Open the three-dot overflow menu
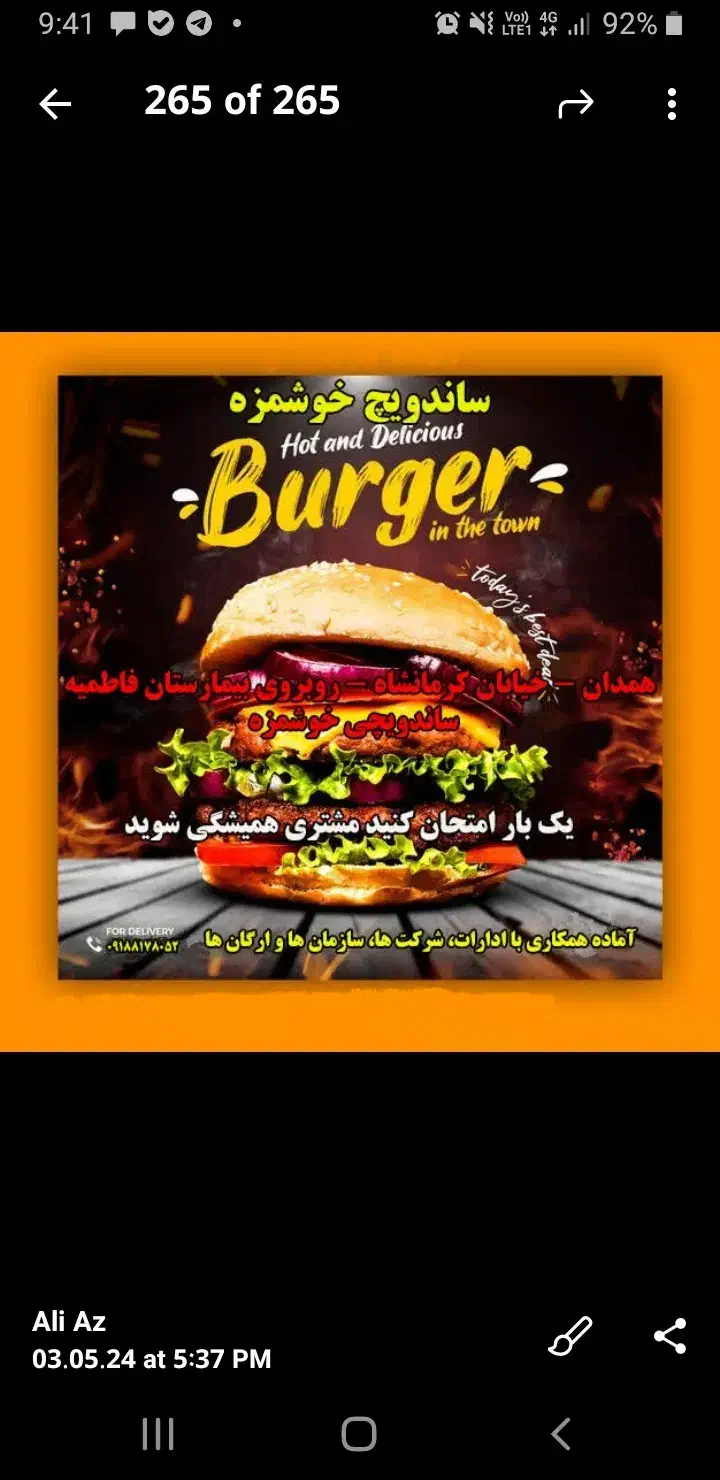The height and width of the screenshot is (1480, 720). [x=672, y=103]
